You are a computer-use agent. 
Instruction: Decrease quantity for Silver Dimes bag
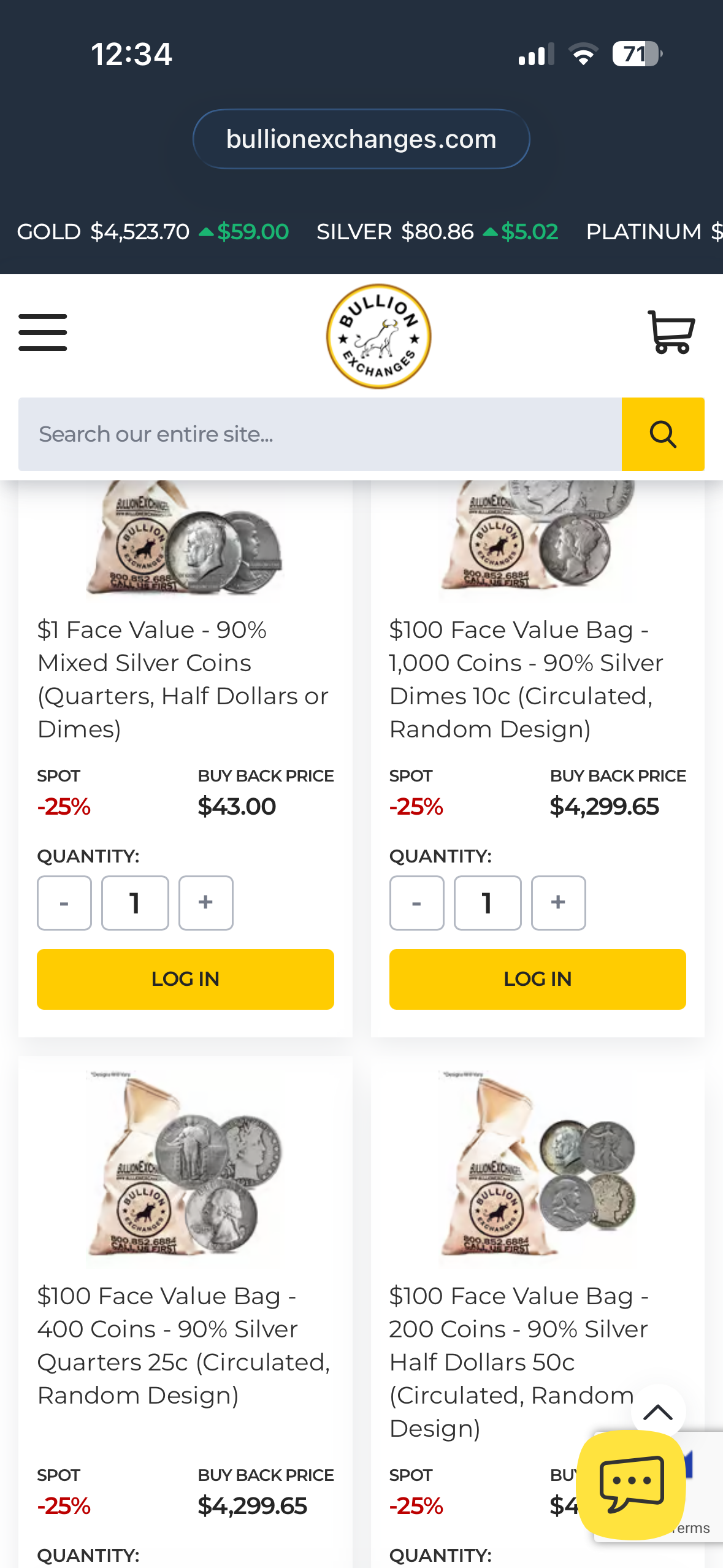tap(416, 903)
